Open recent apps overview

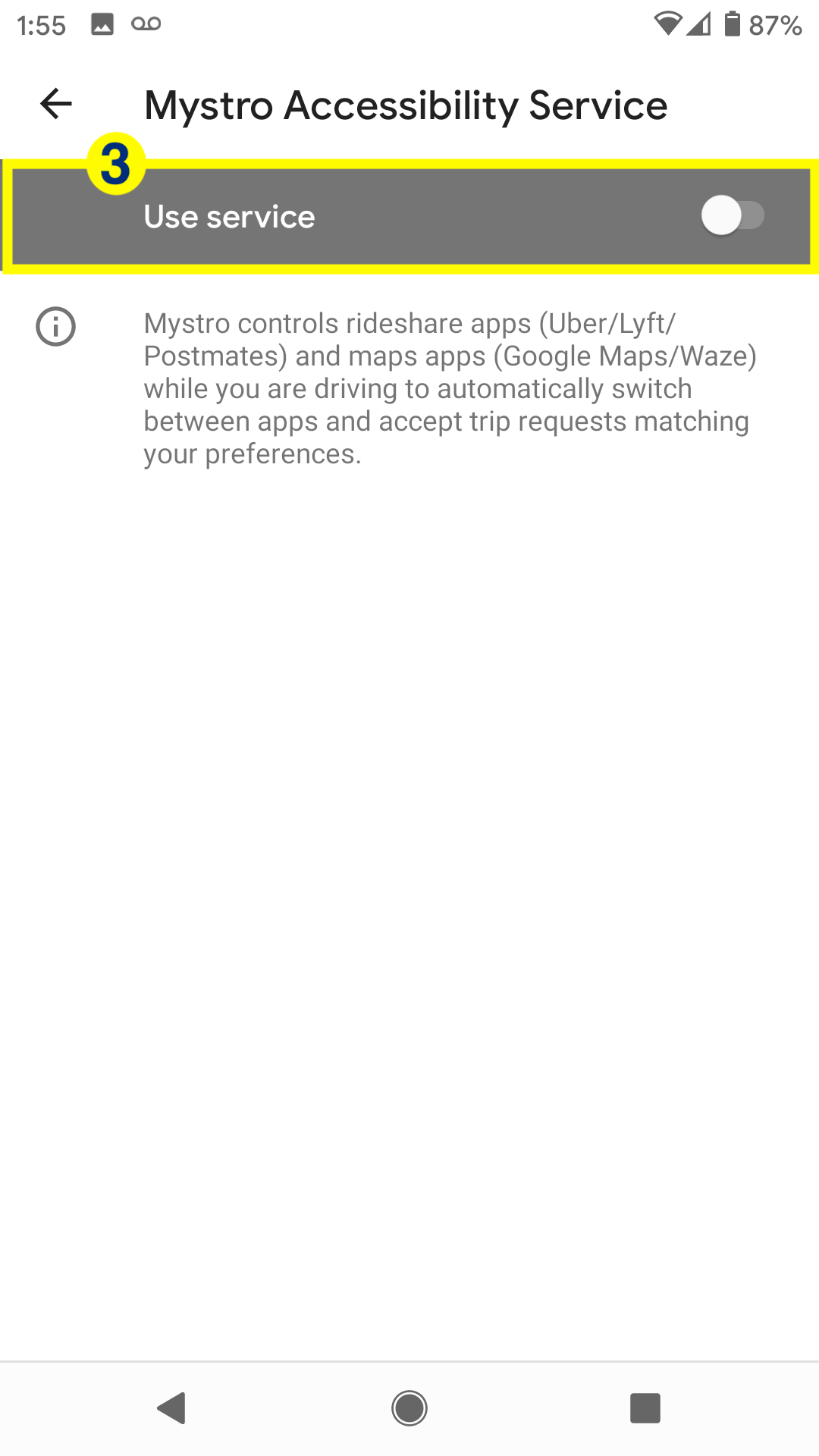[x=645, y=1408]
